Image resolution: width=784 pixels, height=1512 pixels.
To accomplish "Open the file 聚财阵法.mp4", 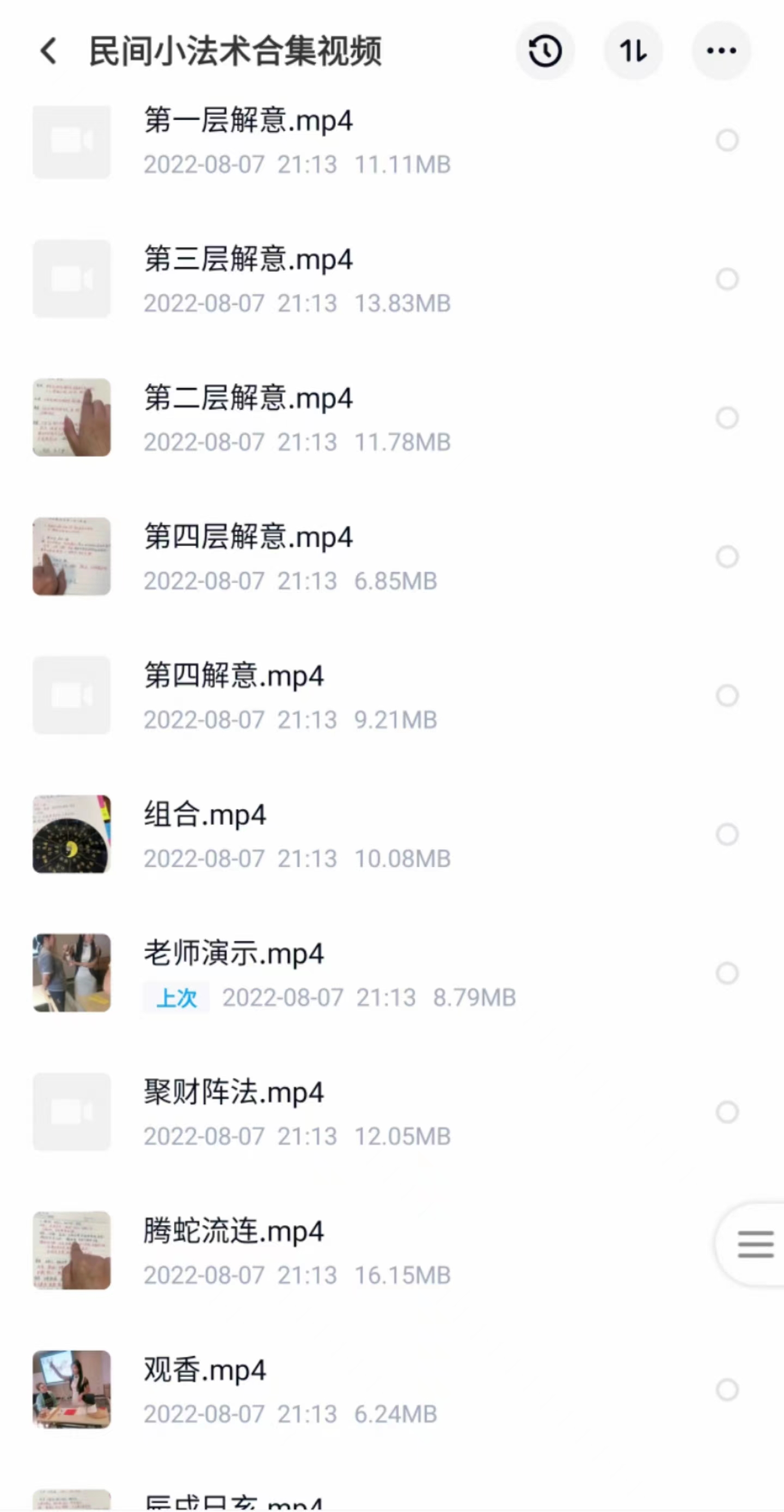I will click(234, 1092).
